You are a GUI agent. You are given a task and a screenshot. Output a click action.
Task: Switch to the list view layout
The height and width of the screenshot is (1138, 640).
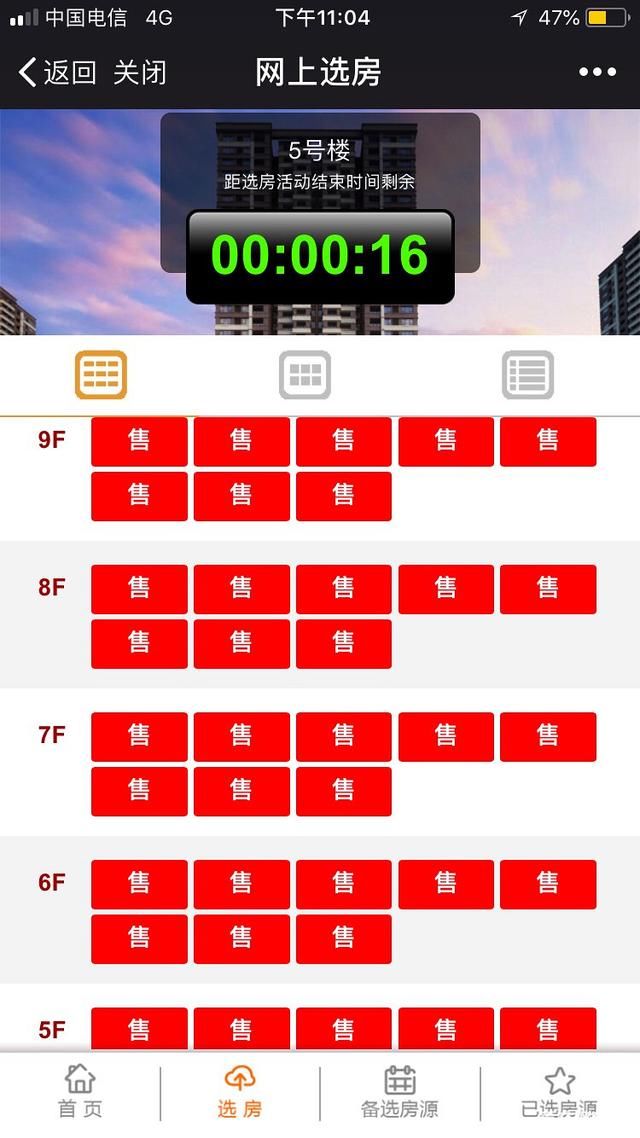pos(527,375)
